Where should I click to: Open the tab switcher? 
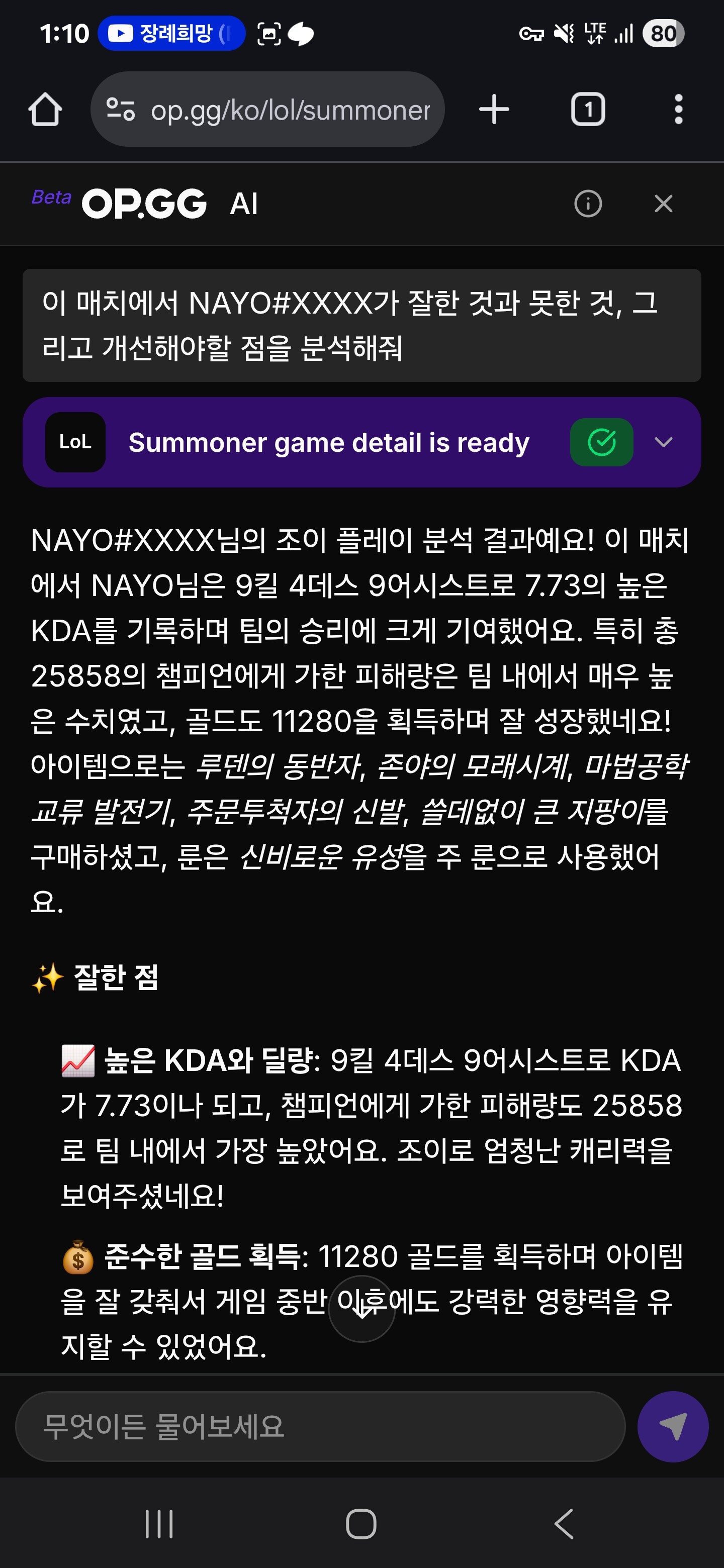(x=588, y=110)
